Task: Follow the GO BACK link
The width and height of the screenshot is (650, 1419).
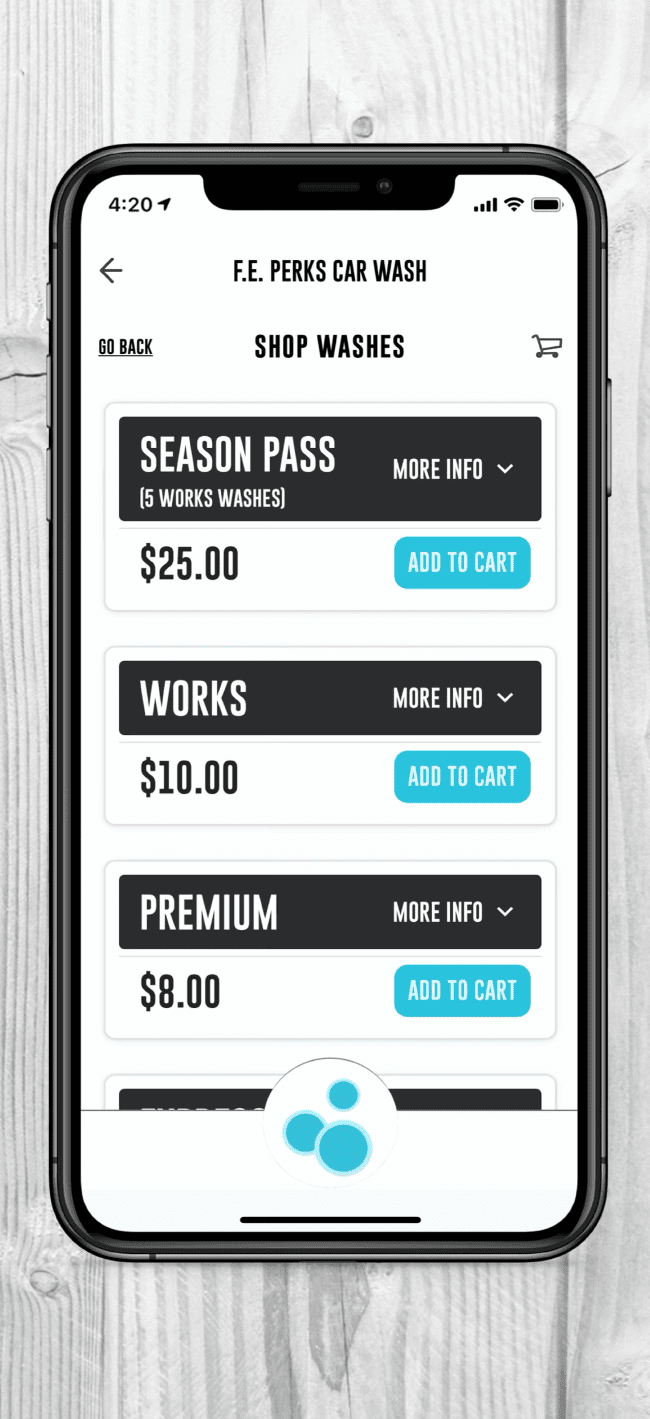Action: pyautogui.click(x=125, y=347)
